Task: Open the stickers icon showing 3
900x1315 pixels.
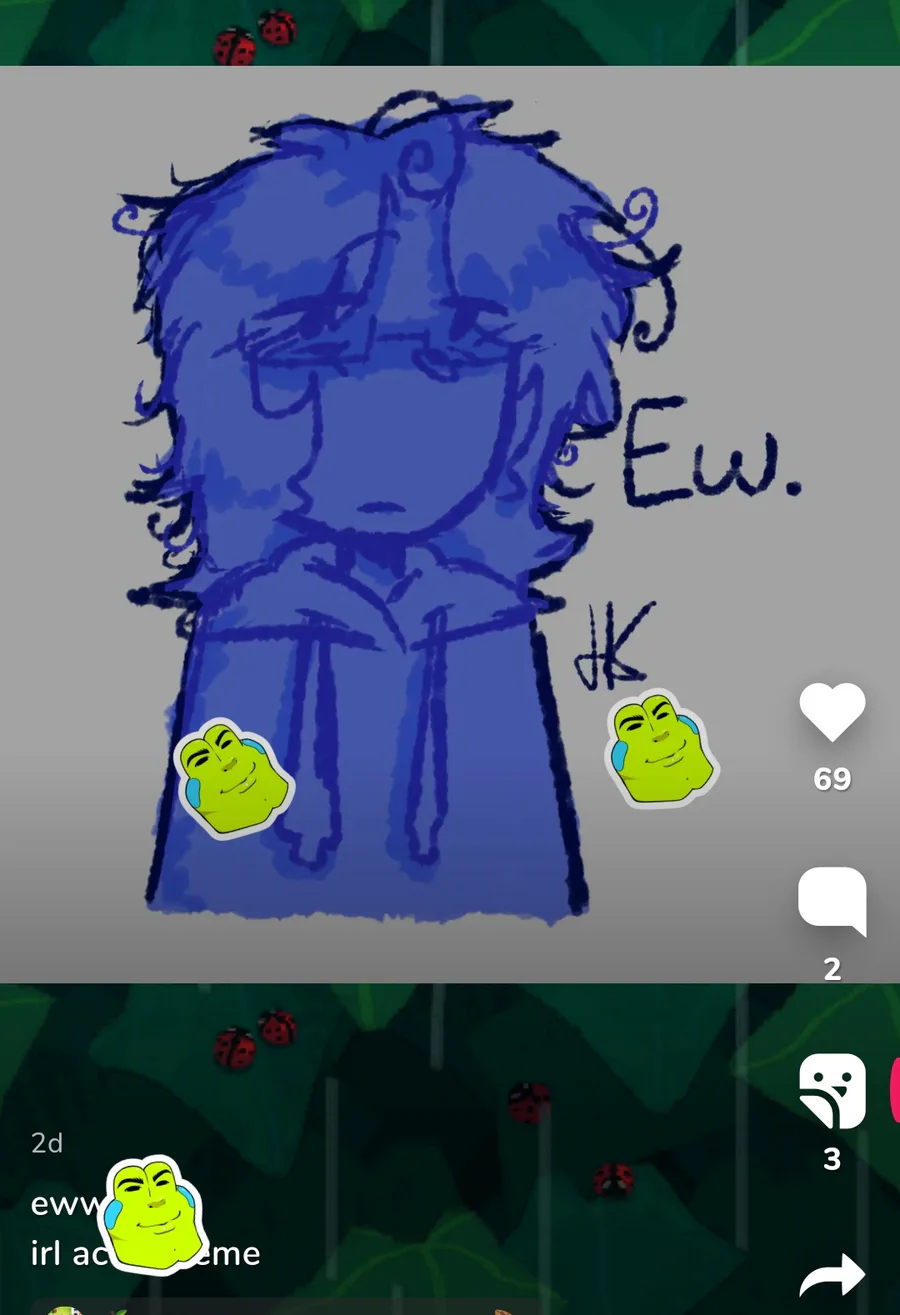Action: [x=832, y=1091]
